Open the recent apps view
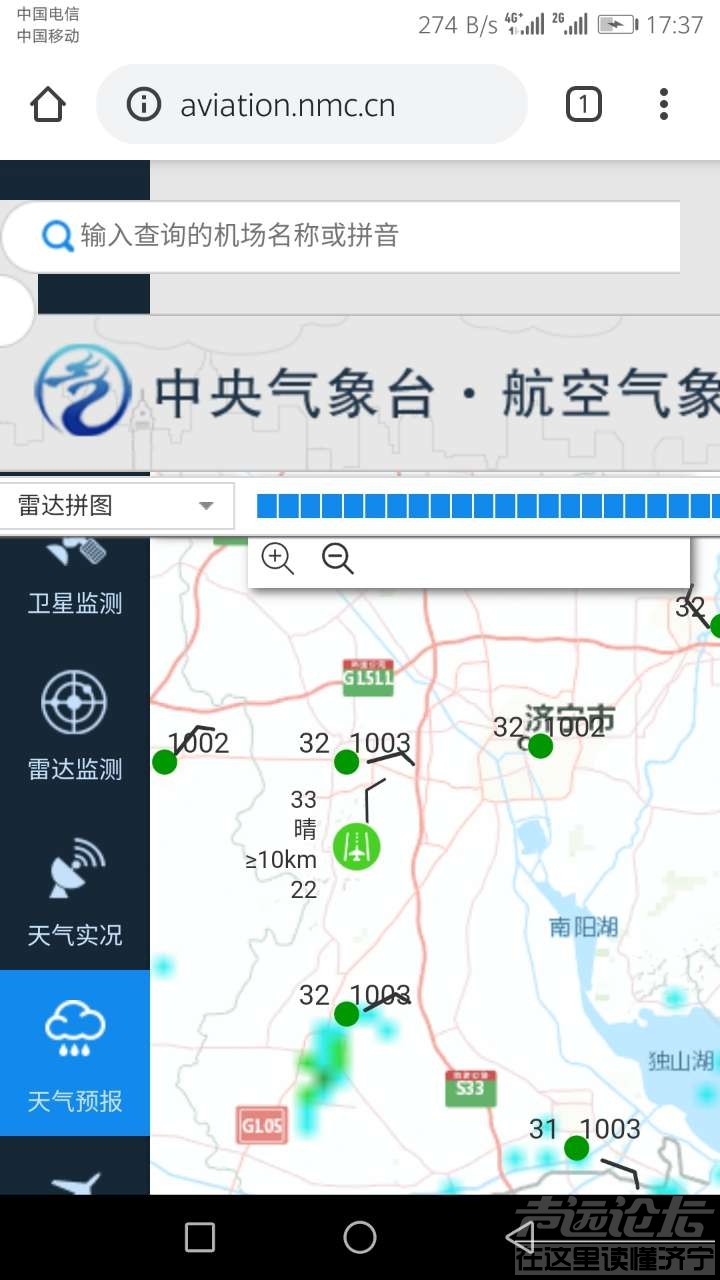Viewport: 720px width, 1280px height. [x=200, y=1238]
